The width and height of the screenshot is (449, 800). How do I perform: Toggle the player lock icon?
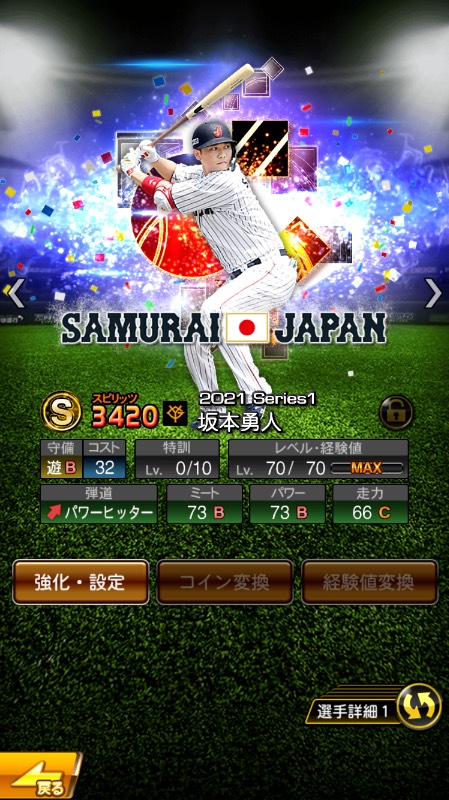click(x=396, y=412)
